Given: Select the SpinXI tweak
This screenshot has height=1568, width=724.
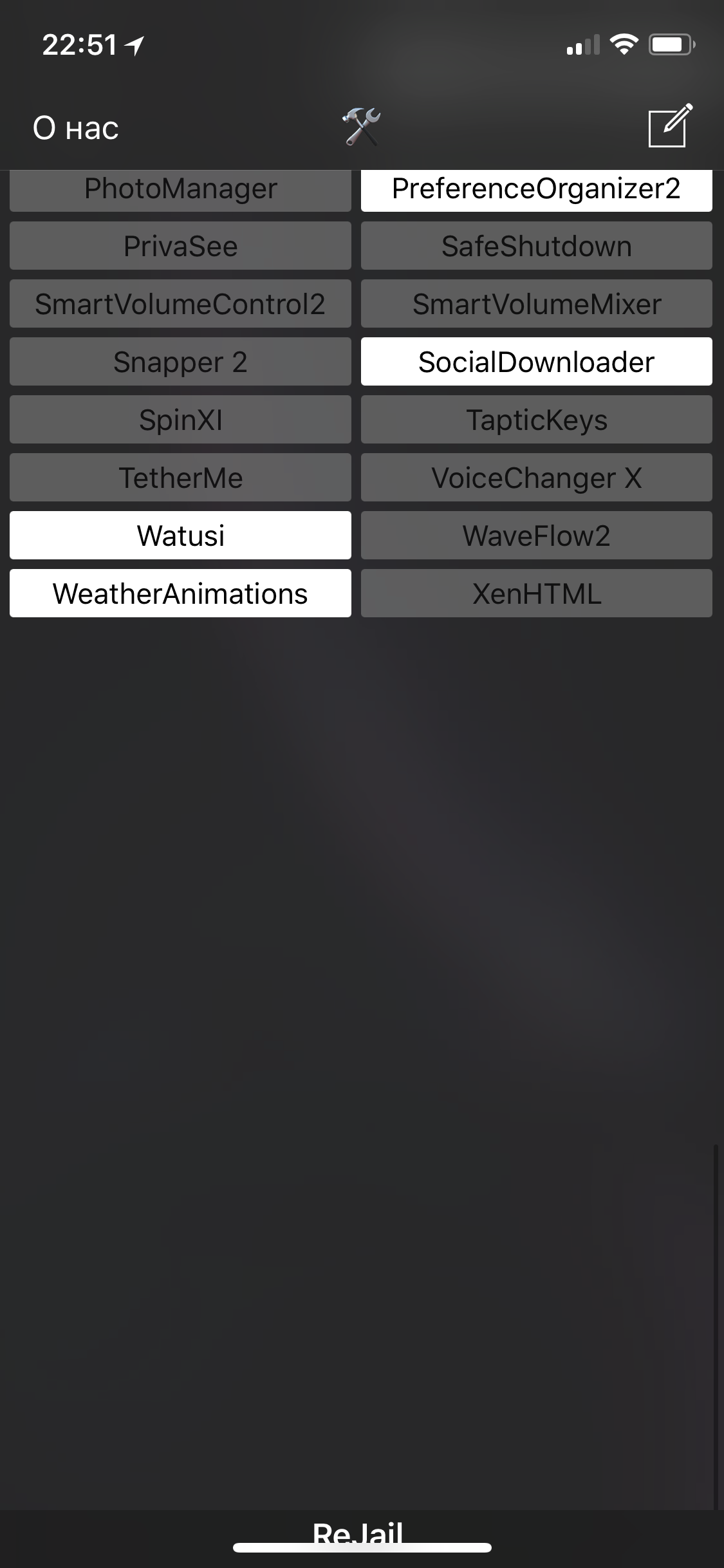Looking at the screenshot, I should [x=180, y=420].
